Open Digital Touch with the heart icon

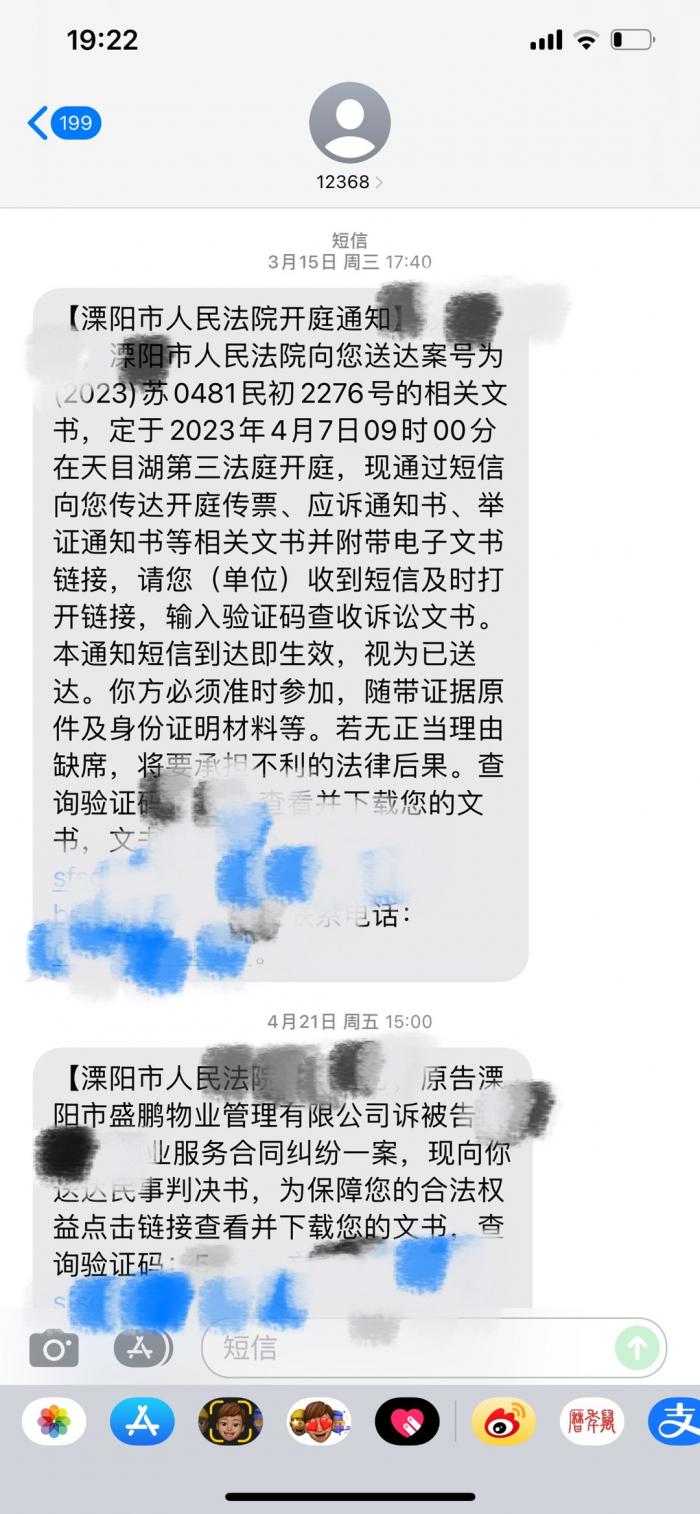pos(407,1421)
